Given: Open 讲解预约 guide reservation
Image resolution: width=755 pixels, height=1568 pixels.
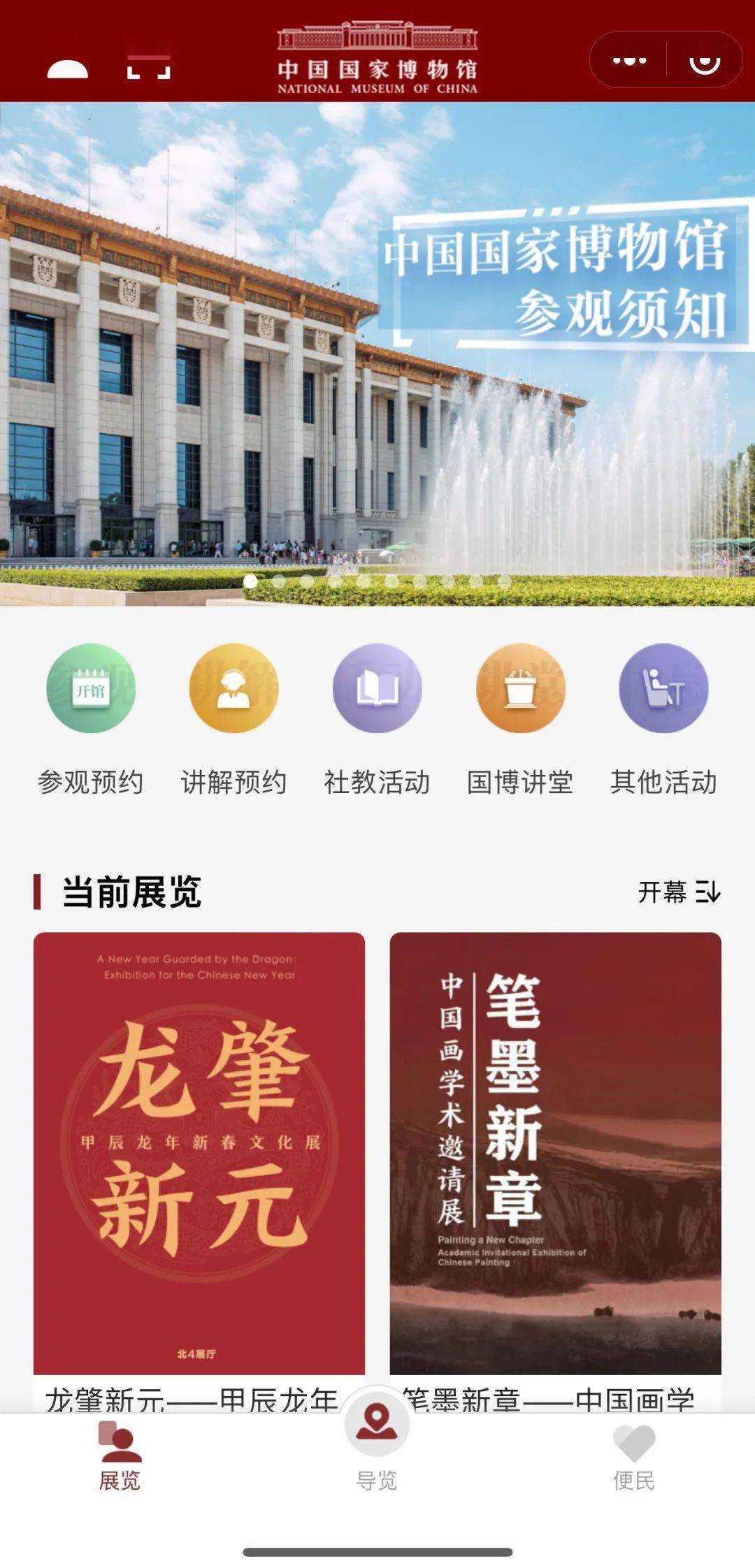Looking at the screenshot, I should point(233,720).
